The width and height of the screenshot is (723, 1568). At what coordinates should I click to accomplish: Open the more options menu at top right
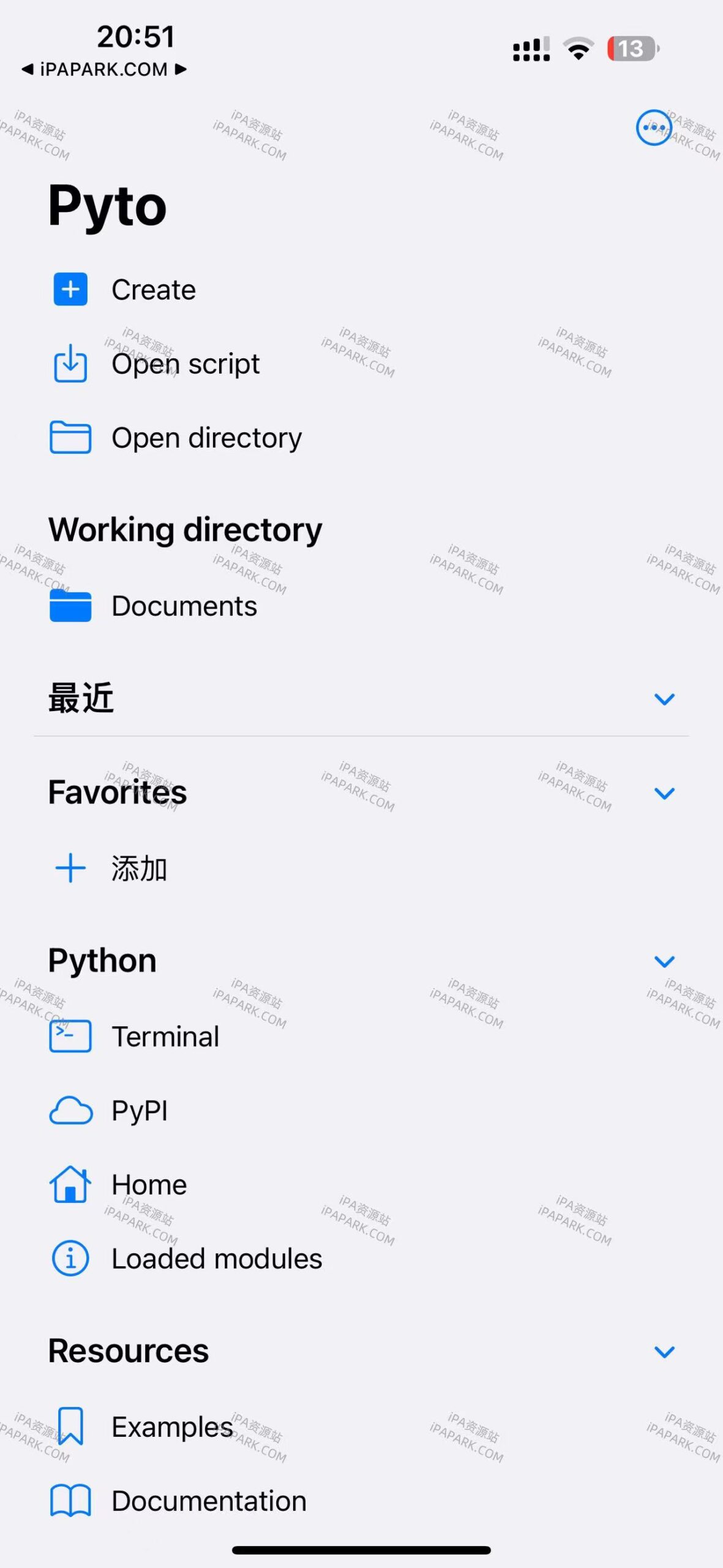(653, 127)
